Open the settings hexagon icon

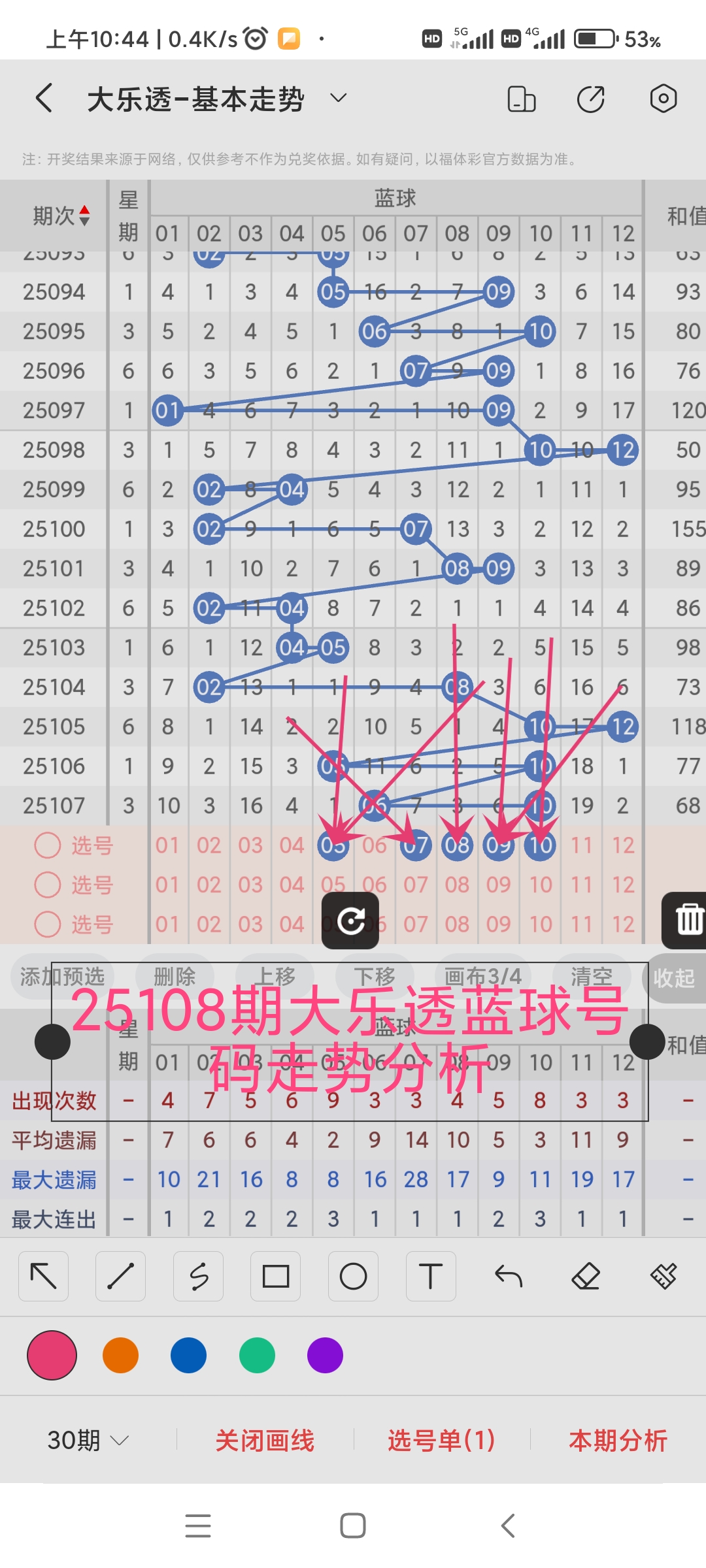pos(663,99)
